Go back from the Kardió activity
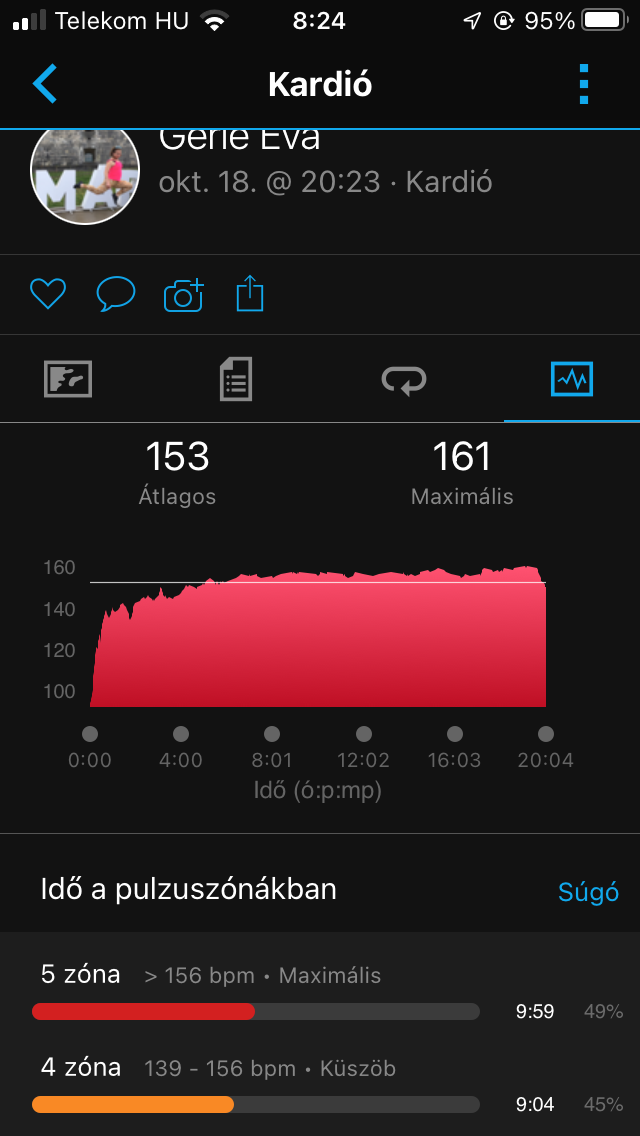 (45, 84)
